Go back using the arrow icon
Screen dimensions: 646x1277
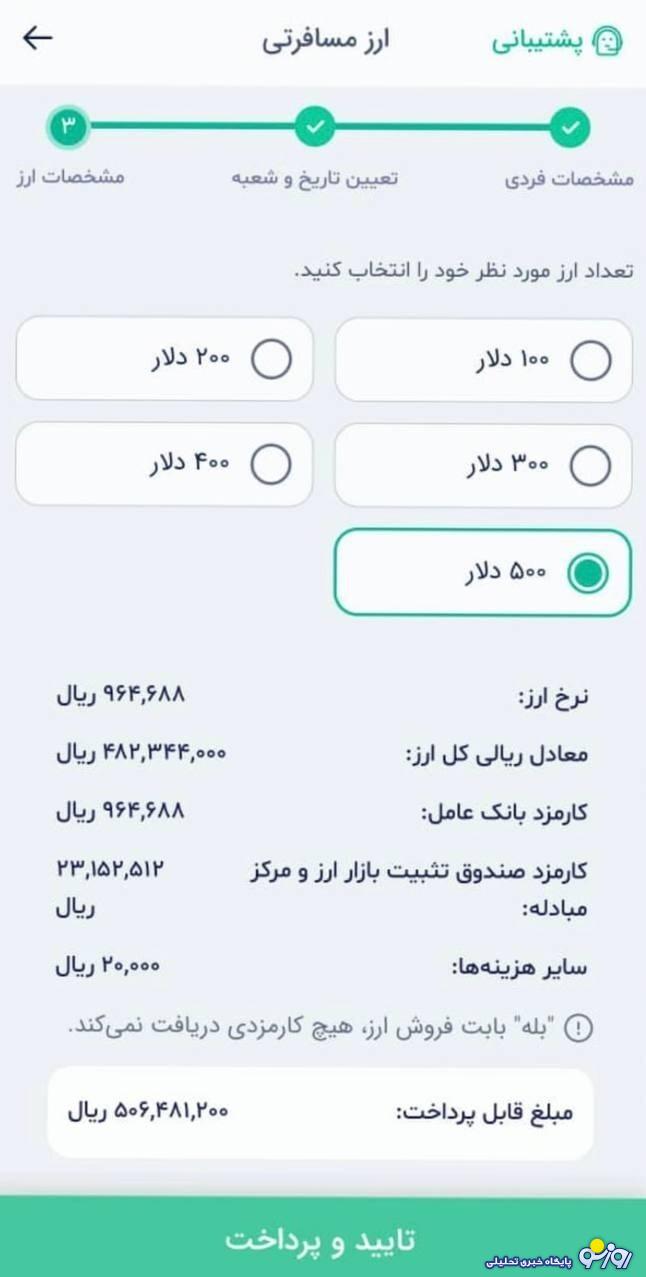37,39
